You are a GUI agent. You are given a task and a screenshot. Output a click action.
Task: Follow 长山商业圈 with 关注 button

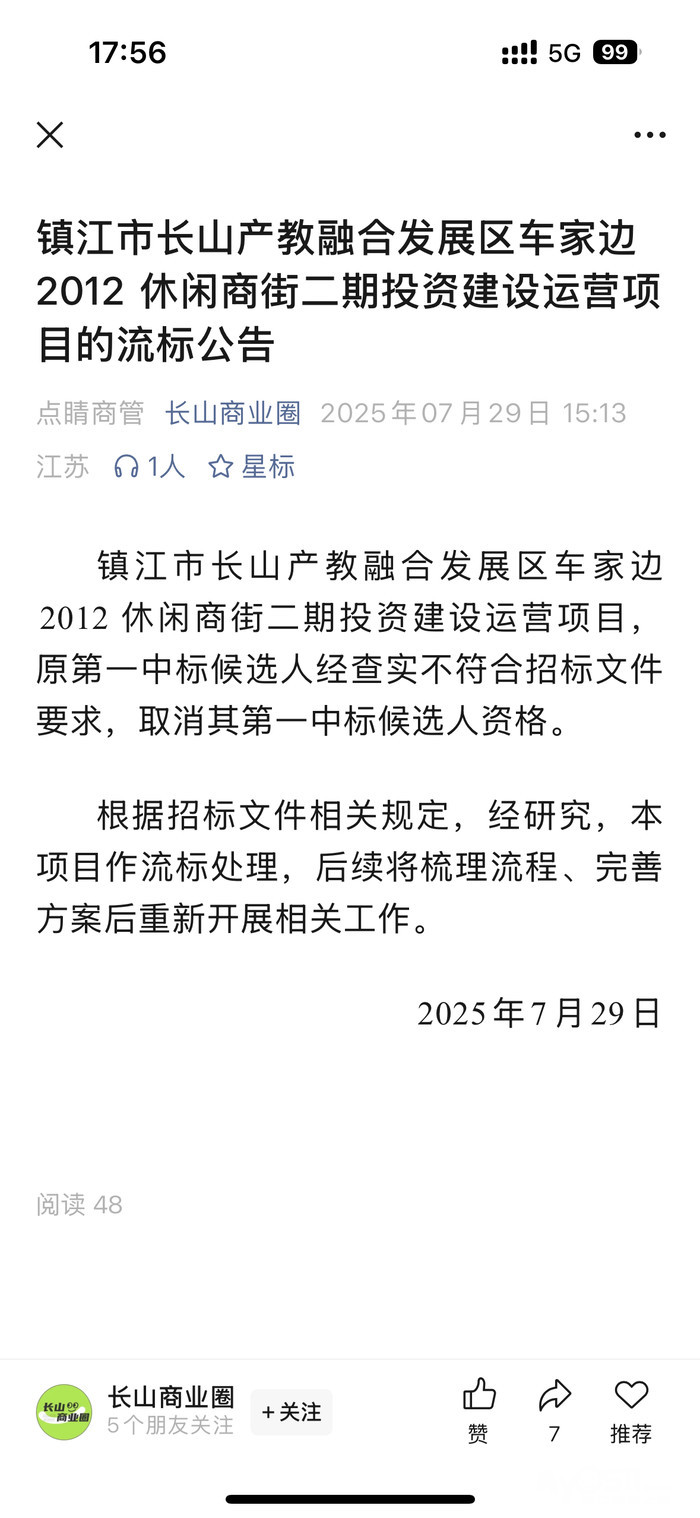click(x=291, y=1411)
